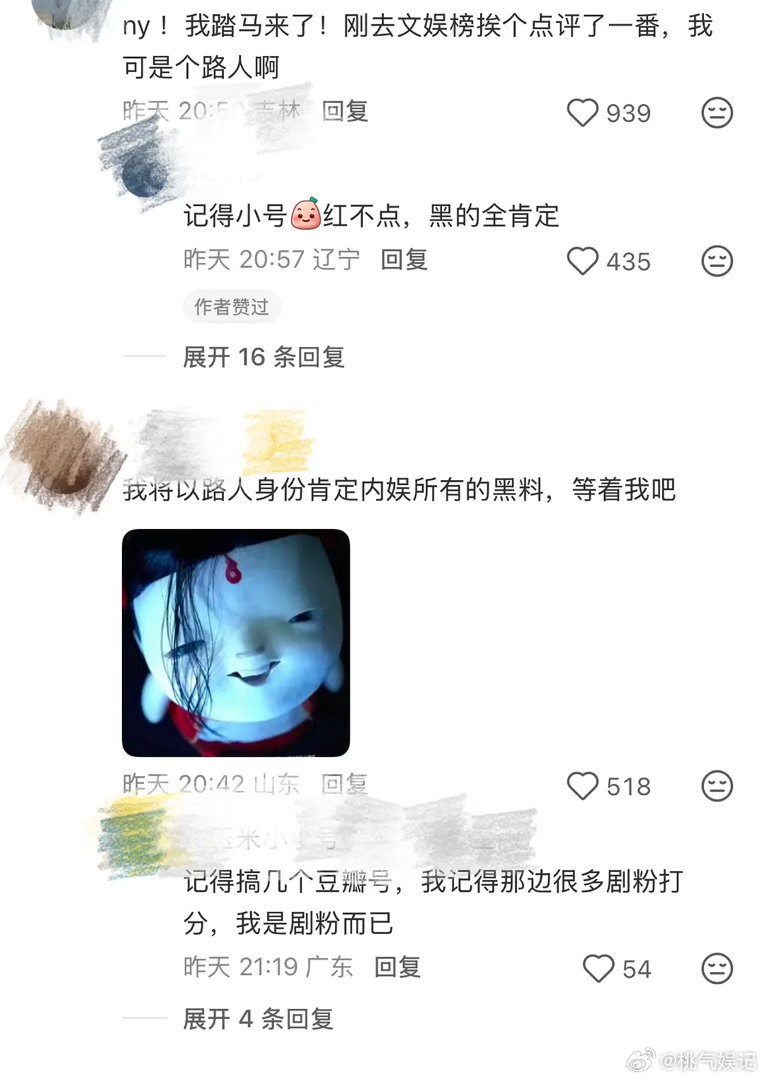The width and height of the screenshot is (765, 1080).
Task: Open emoji reply panel on first comment
Action: tap(716, 113)
